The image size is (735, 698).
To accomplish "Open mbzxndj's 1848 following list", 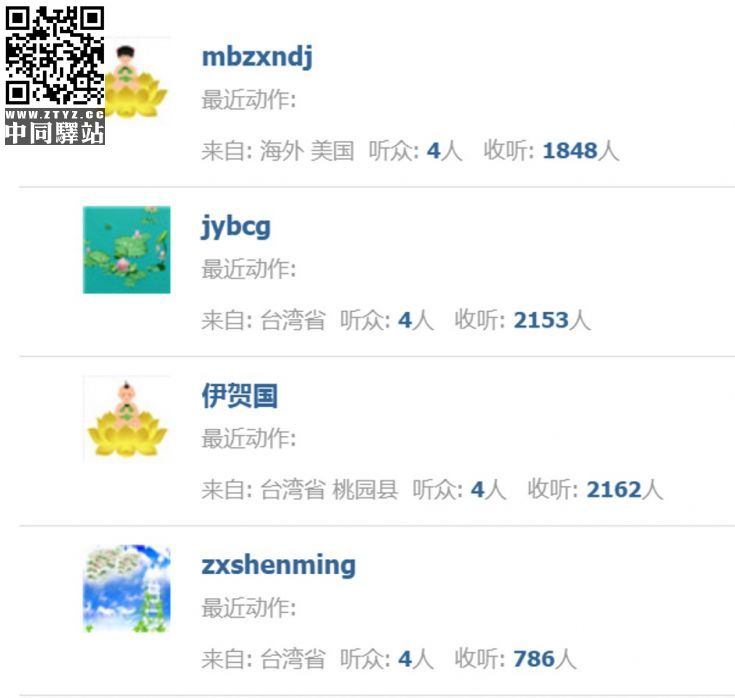I will coord(569,151).
